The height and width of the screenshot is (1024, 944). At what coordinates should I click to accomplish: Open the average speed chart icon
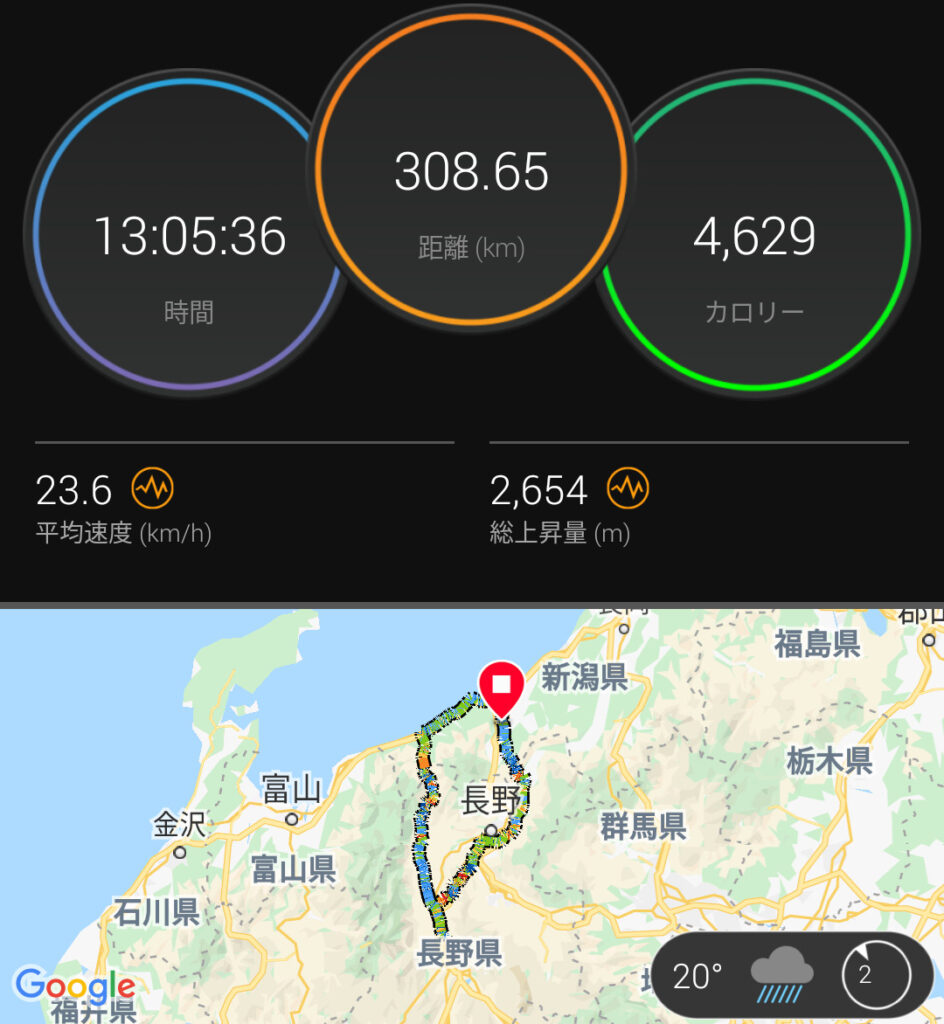coord(152,490)
